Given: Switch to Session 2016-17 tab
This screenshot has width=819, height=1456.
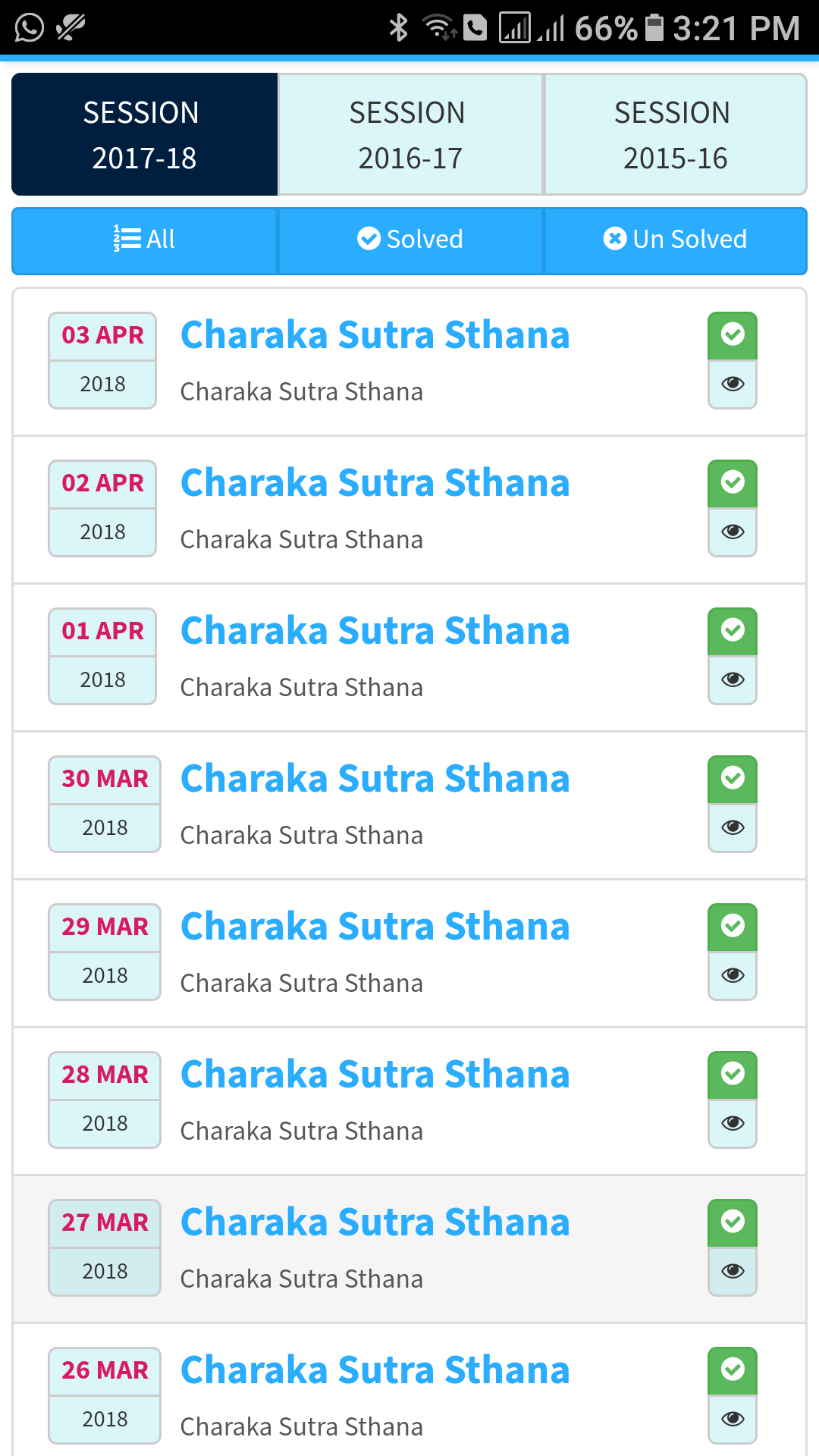Looking at the screenshot, I should 410,135.
